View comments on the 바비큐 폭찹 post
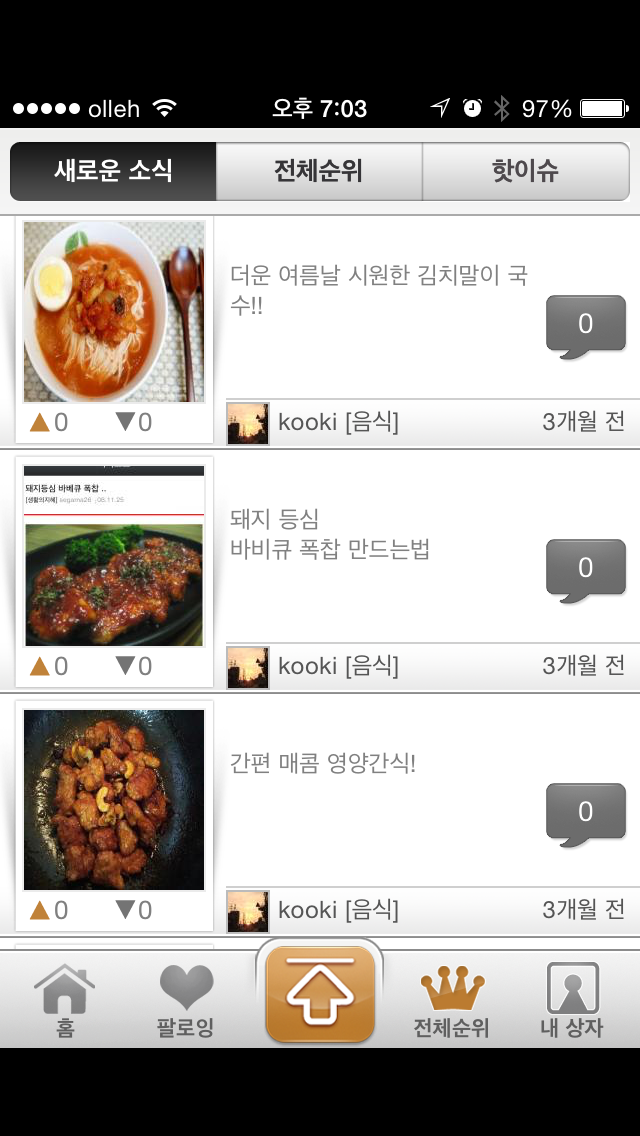 pyautogui.click(x=585, y=569)
